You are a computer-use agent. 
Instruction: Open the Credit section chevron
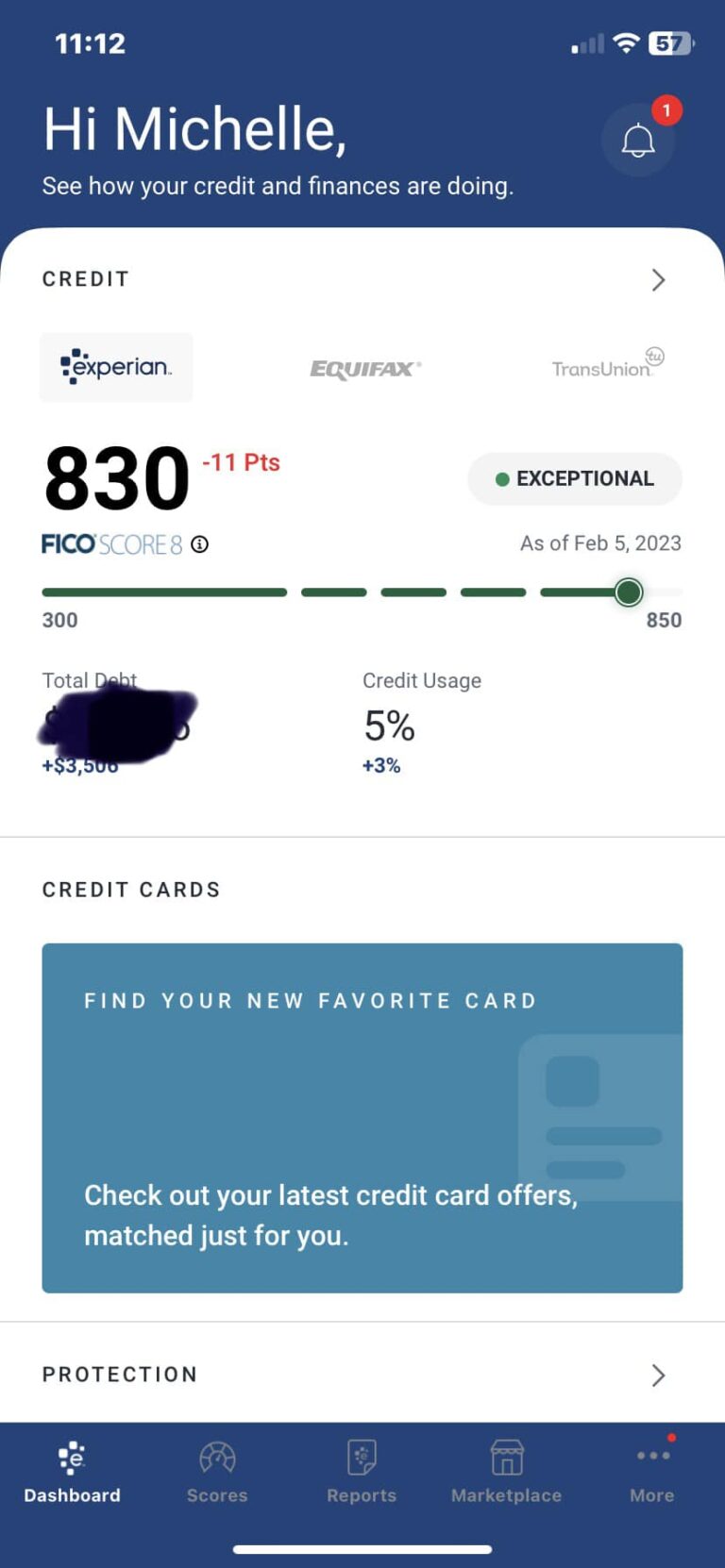pyautogui.click(x=658, y=279)
